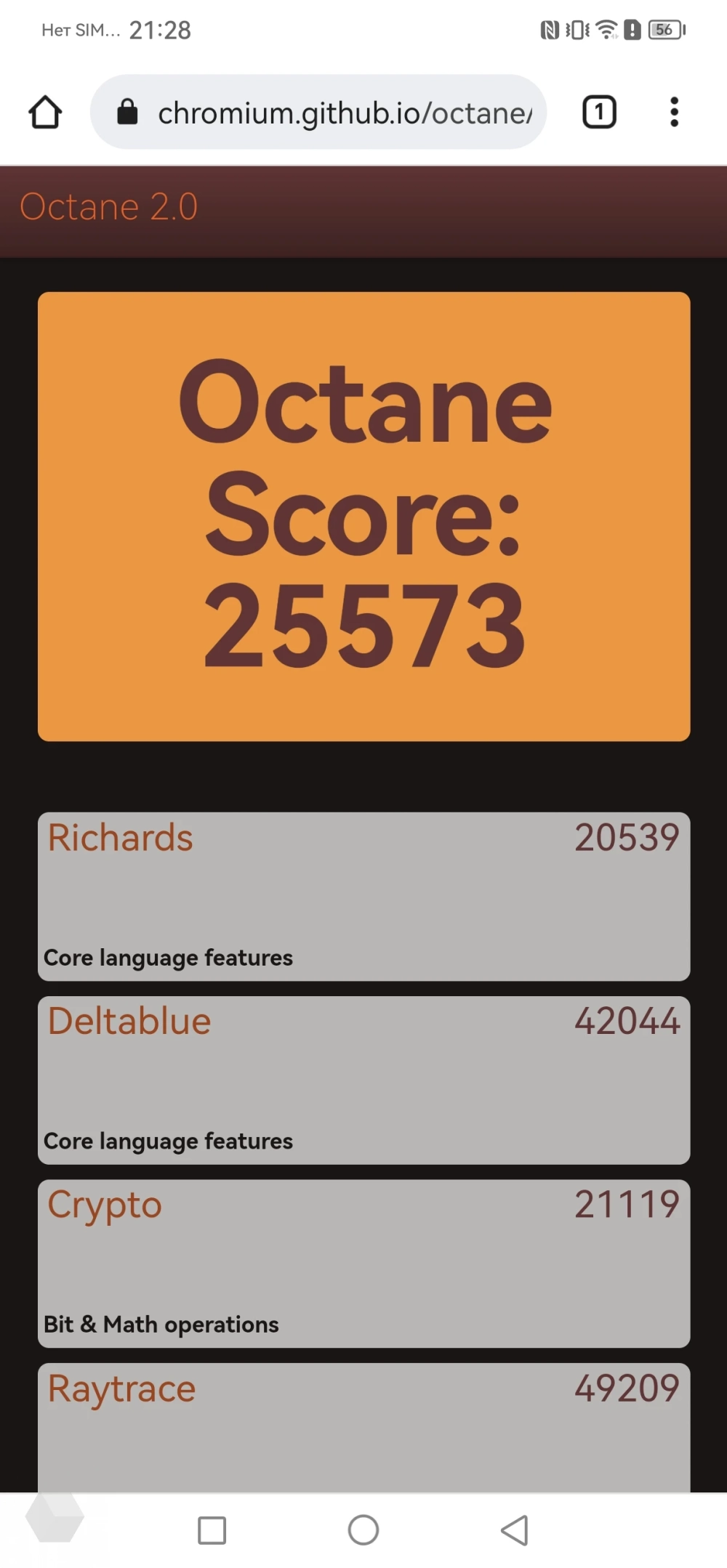
Task: Go to the browser home page
Action: tap(45, 113)
